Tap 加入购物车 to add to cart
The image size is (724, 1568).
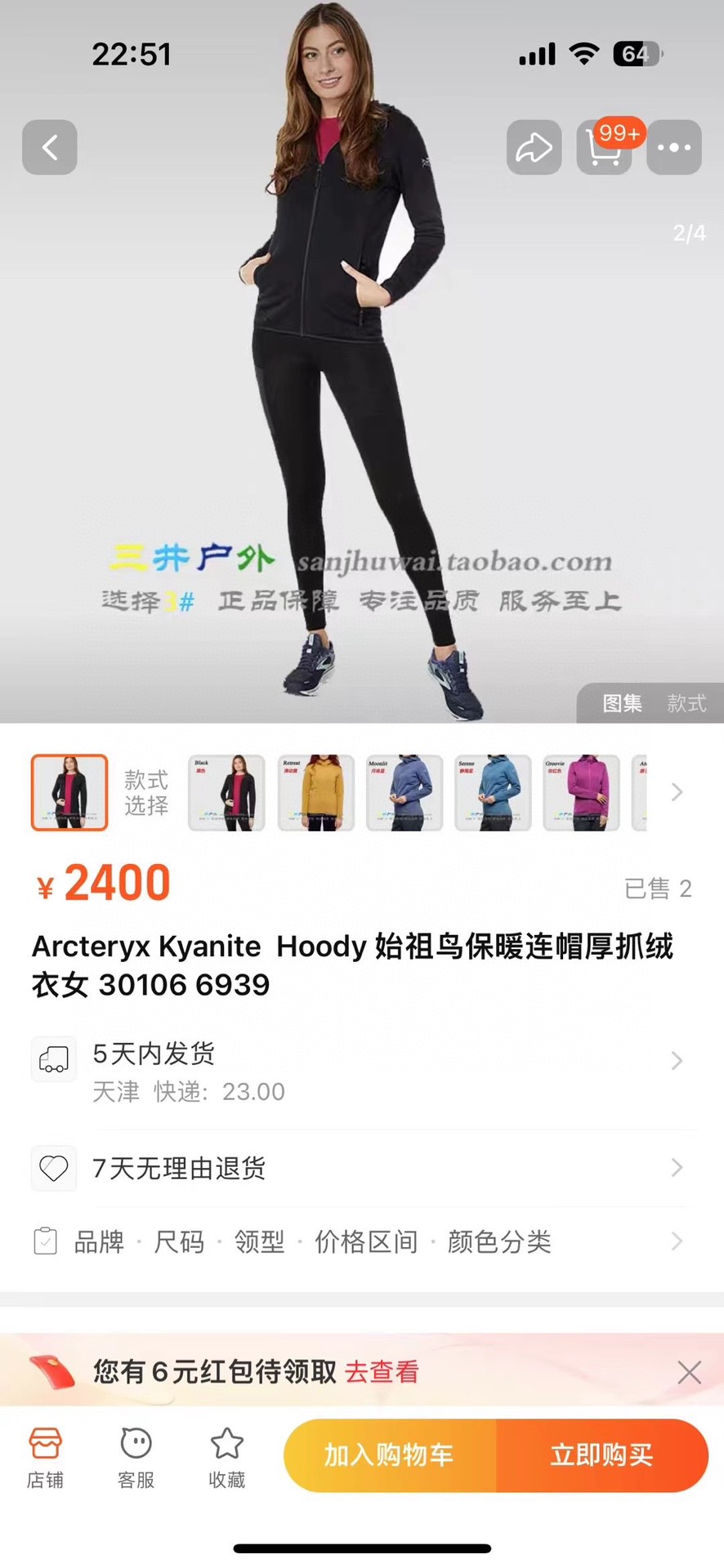[389, 1455]
